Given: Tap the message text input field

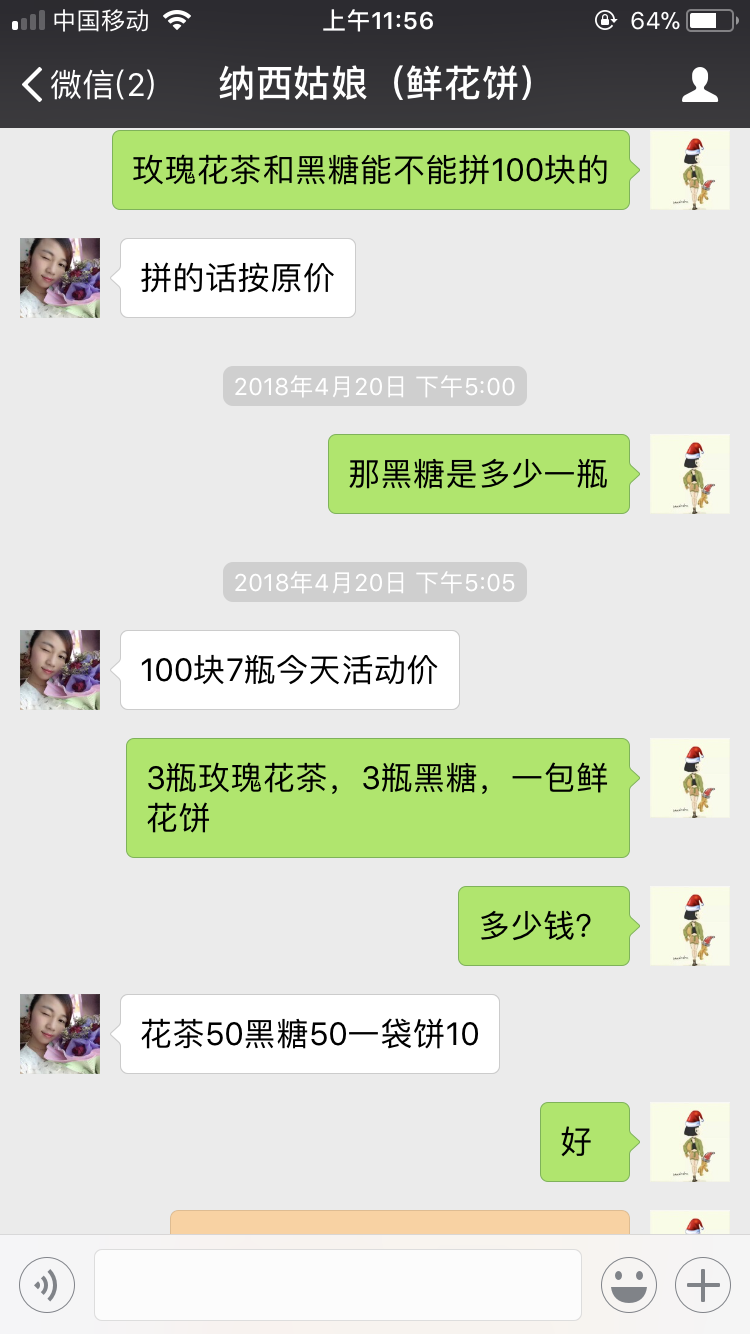Looking at the screenshot, I should (338, 1284).
